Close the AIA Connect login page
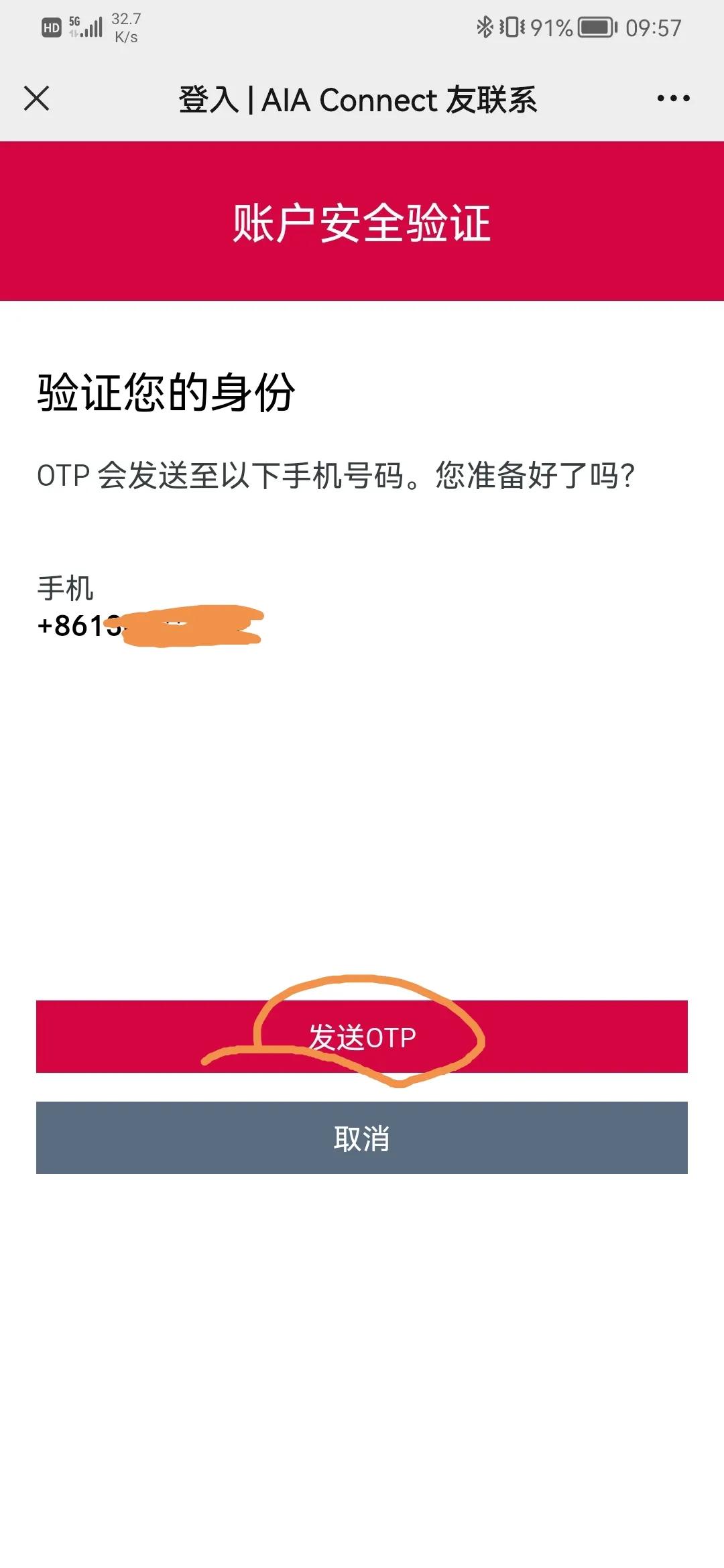724x1568 pixels. (x=38, y=99)
